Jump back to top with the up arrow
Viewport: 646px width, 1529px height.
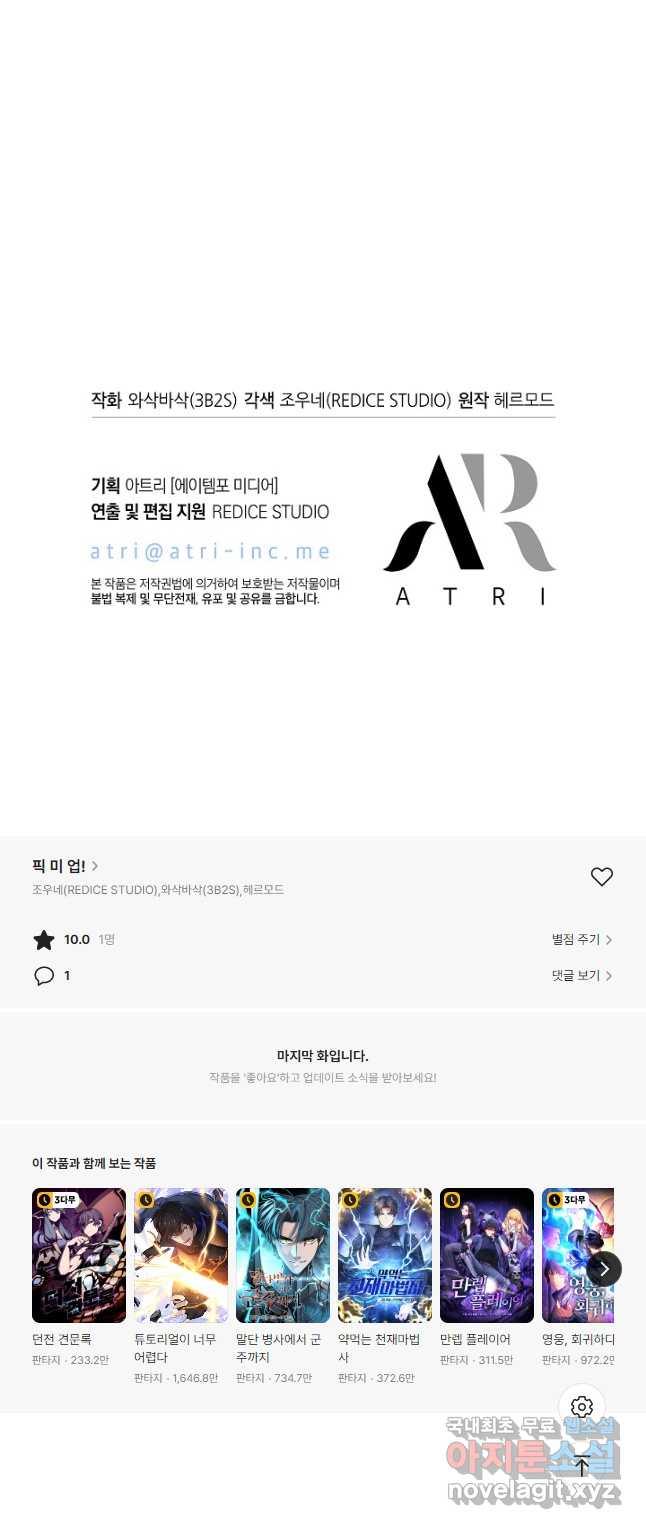click(582, 1466)
